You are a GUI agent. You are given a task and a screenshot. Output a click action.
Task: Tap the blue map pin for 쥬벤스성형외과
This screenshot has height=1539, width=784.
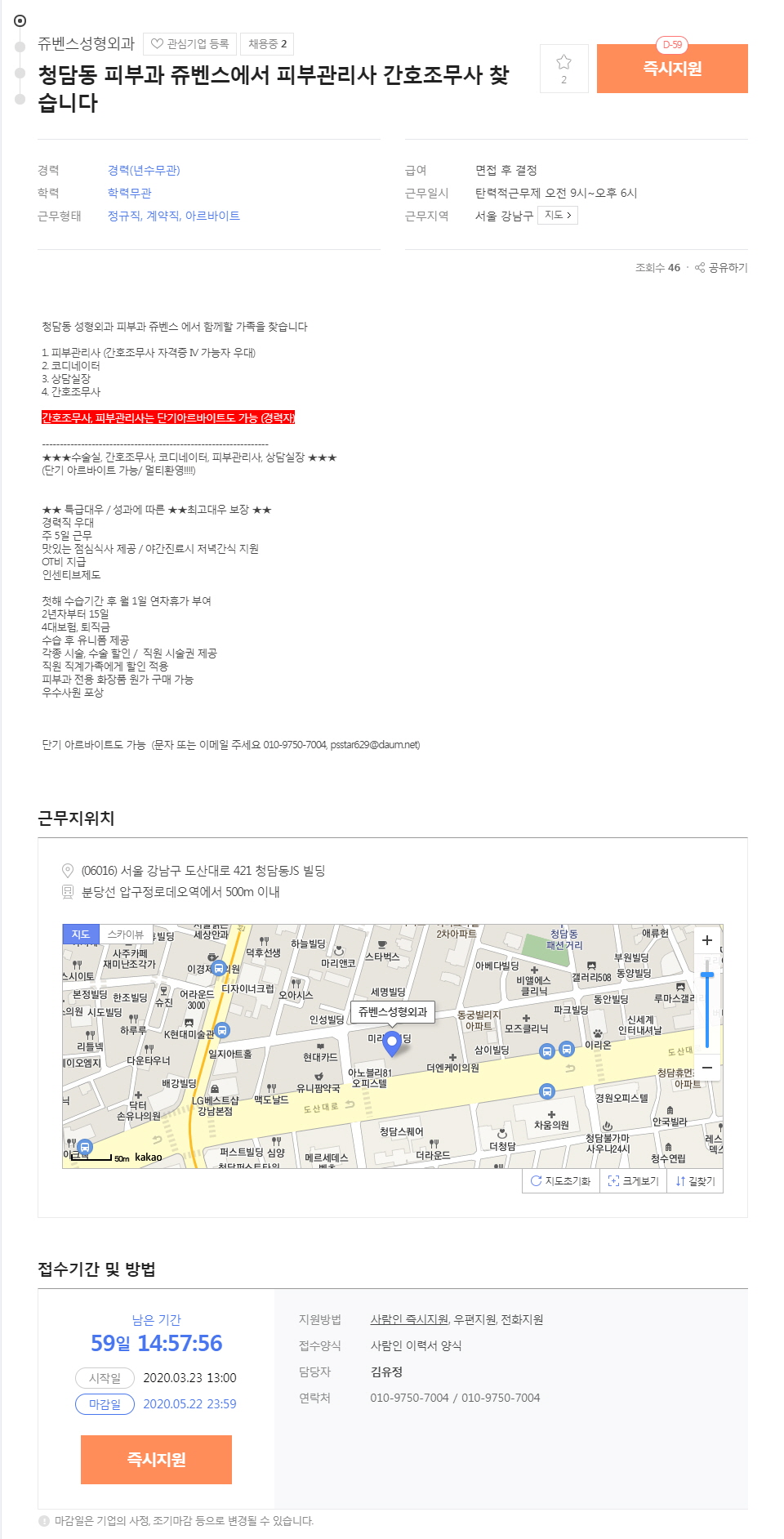[x=392, y=1042]
